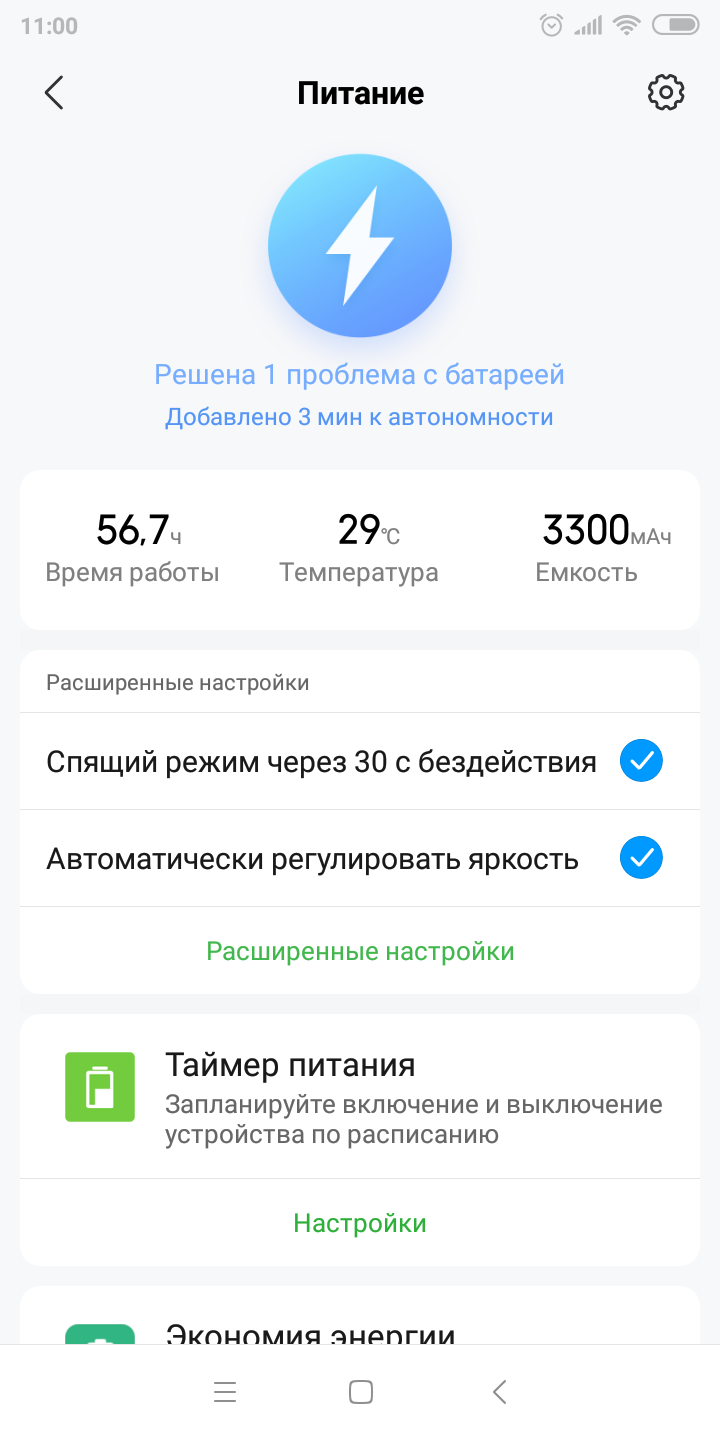Open the Экономия энергии card
The image size is (720, 1440).
click(x=310, y=1331)
